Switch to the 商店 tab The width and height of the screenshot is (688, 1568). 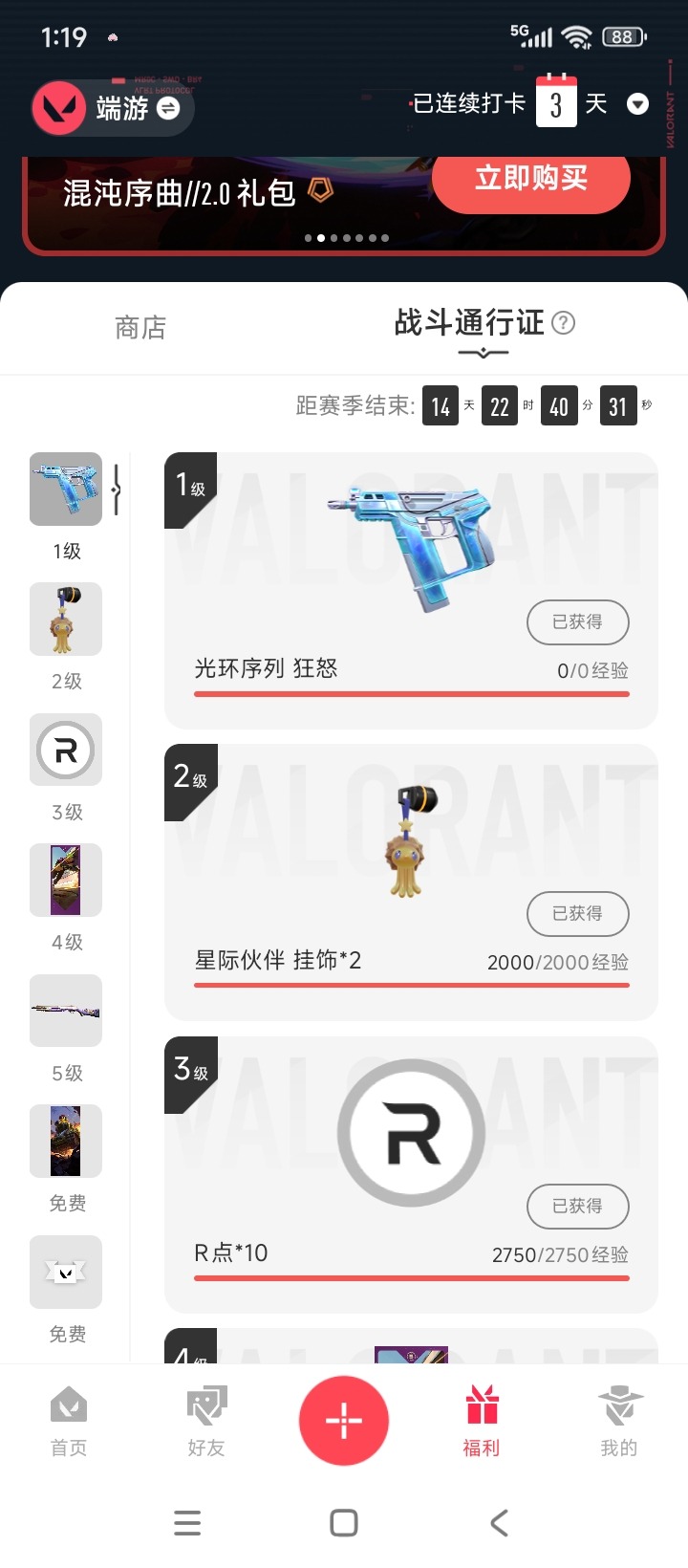click(140, 328)
